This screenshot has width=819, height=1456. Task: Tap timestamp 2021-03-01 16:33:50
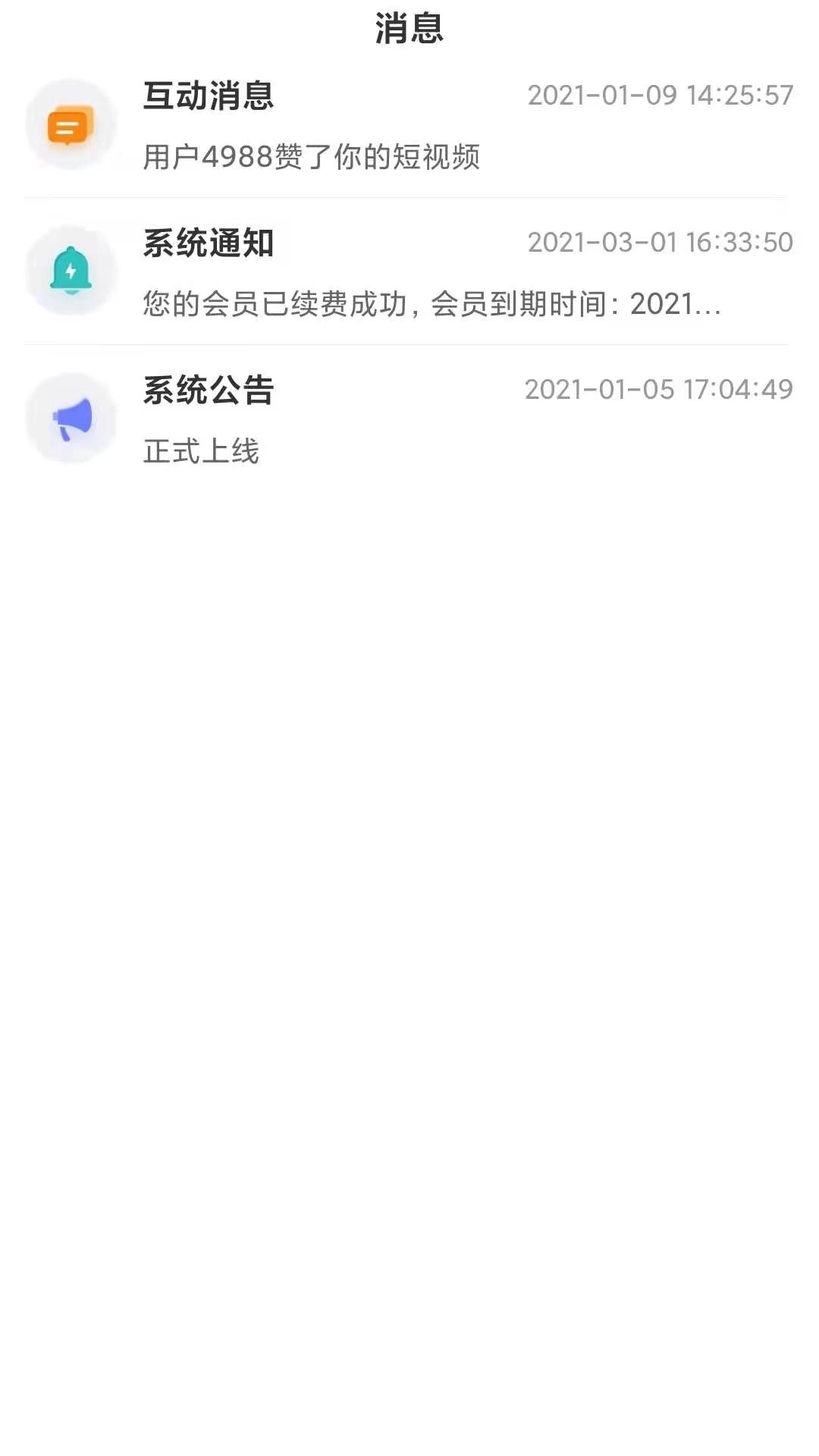pyautogui.click(x=657, y=243)
